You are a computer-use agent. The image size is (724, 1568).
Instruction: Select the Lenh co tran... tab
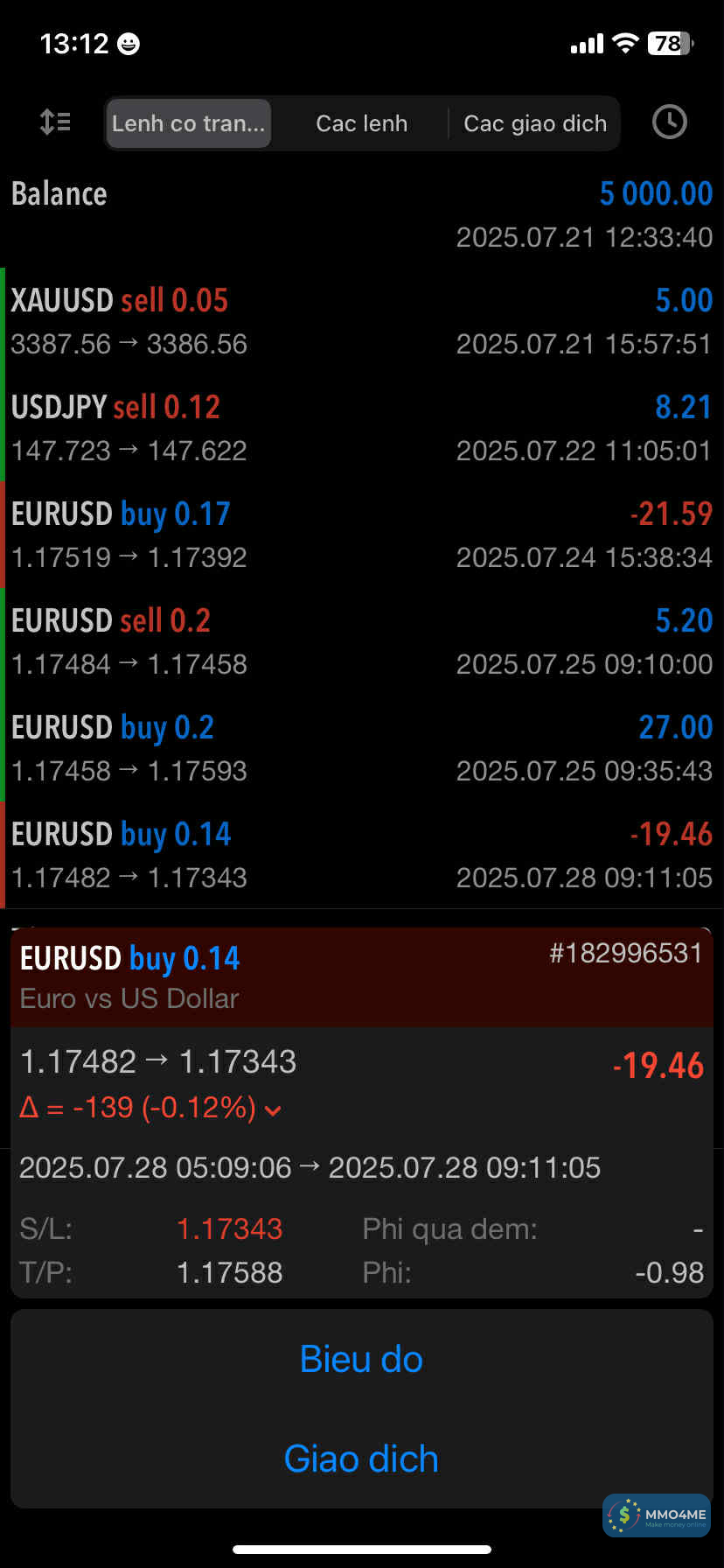(188, 123)
